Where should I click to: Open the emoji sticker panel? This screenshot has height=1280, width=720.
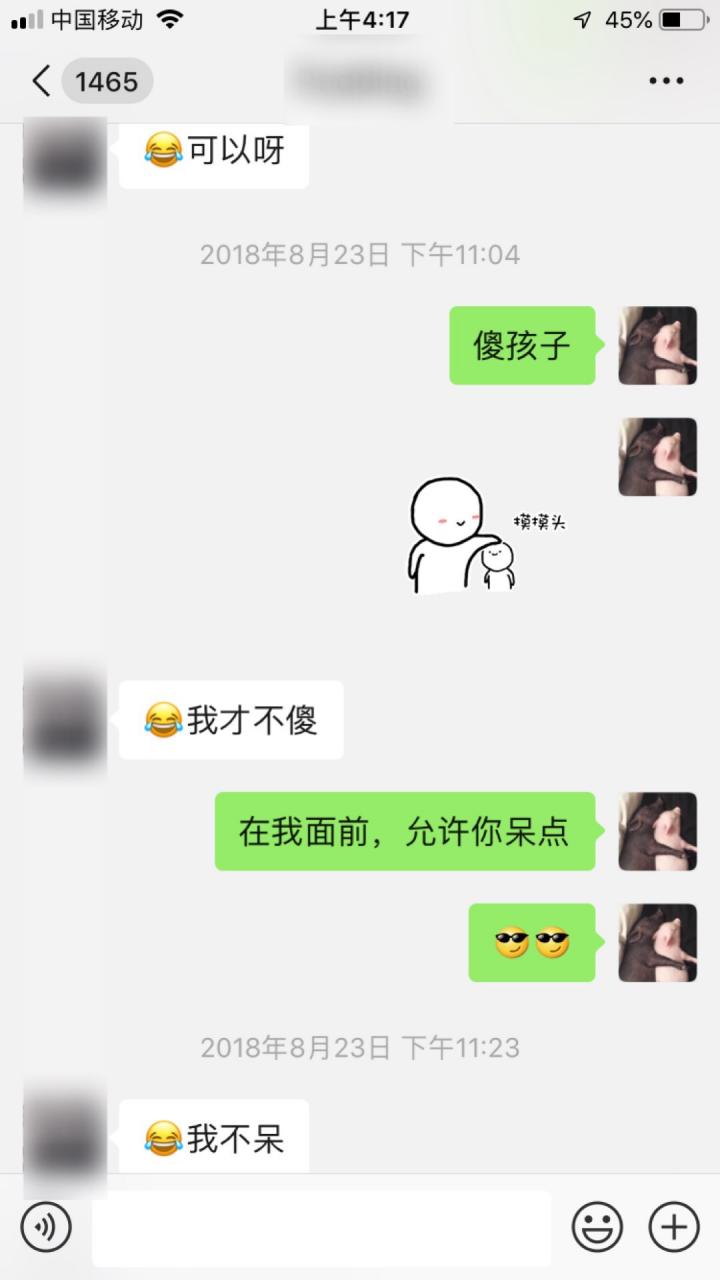(597, 1226)
